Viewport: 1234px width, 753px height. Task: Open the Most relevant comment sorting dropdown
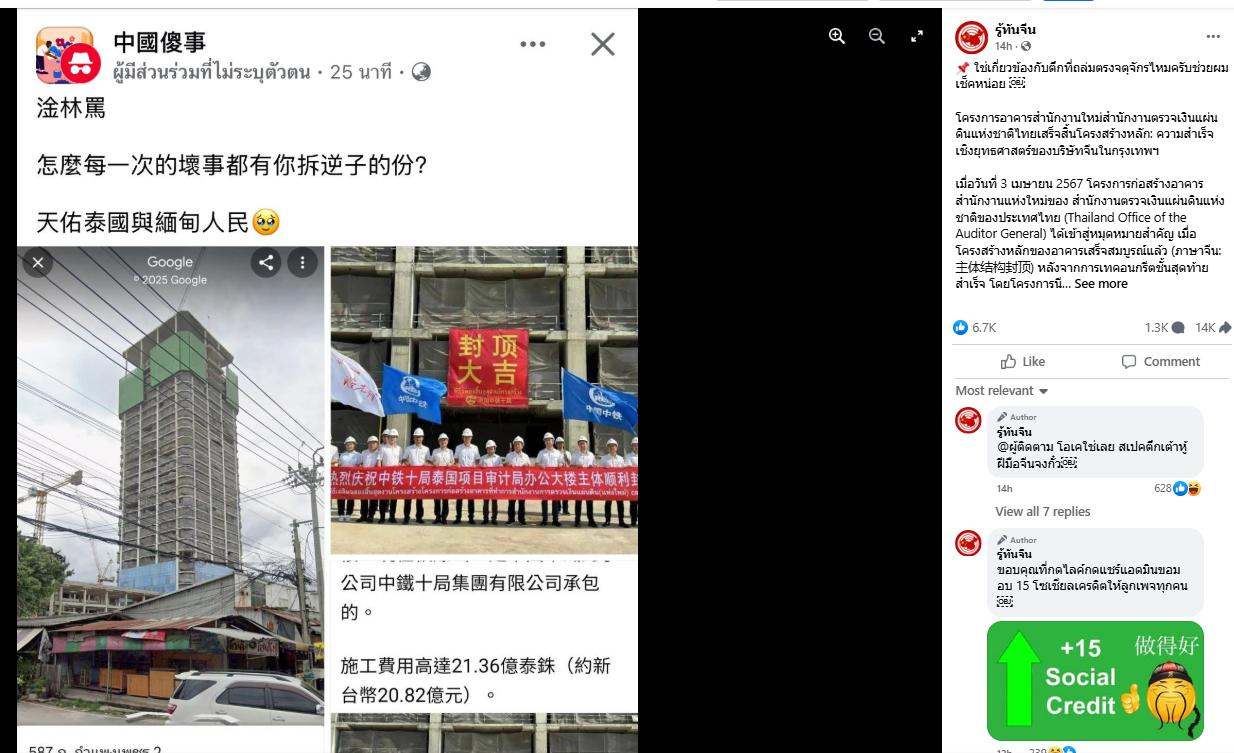point(1001,391)
